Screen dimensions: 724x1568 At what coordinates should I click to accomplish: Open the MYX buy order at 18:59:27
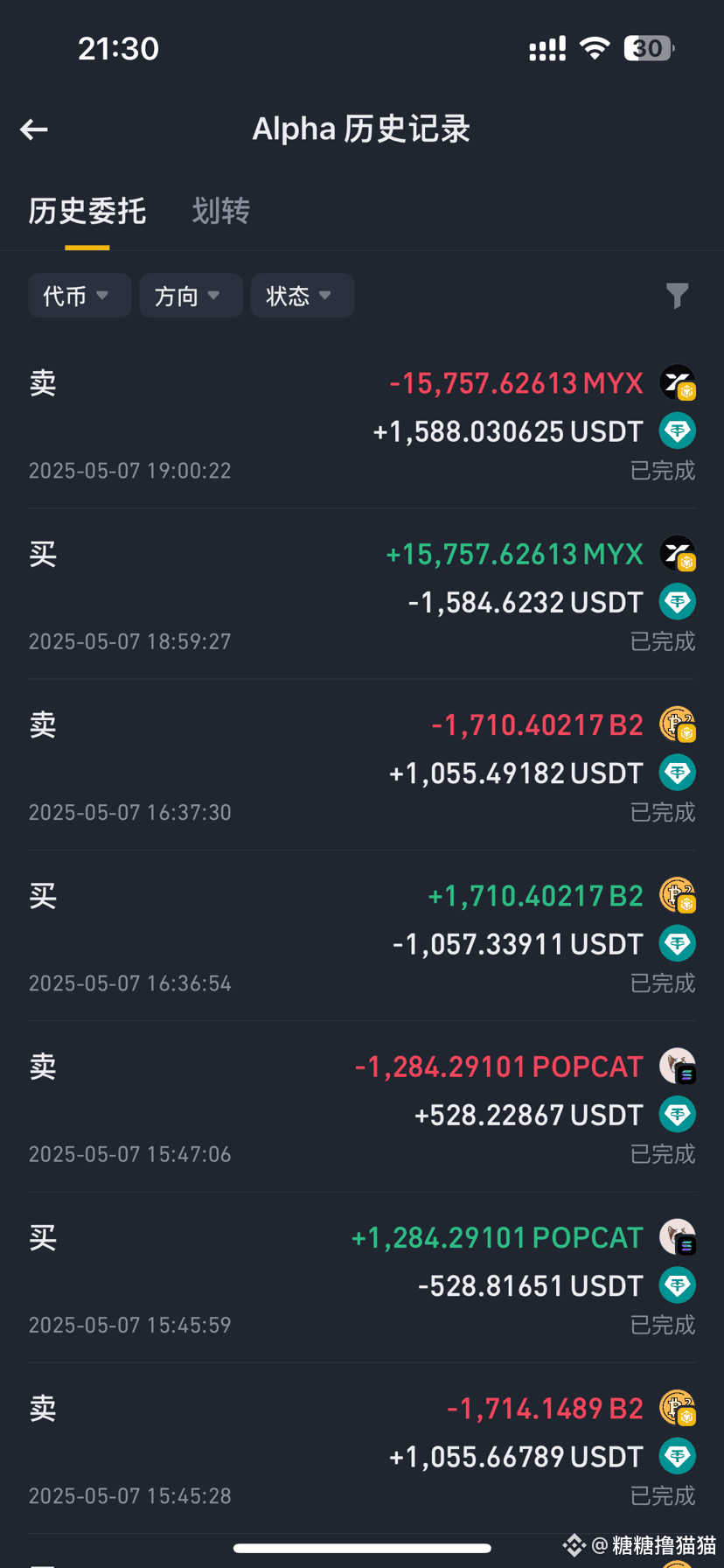coord(362,594)
